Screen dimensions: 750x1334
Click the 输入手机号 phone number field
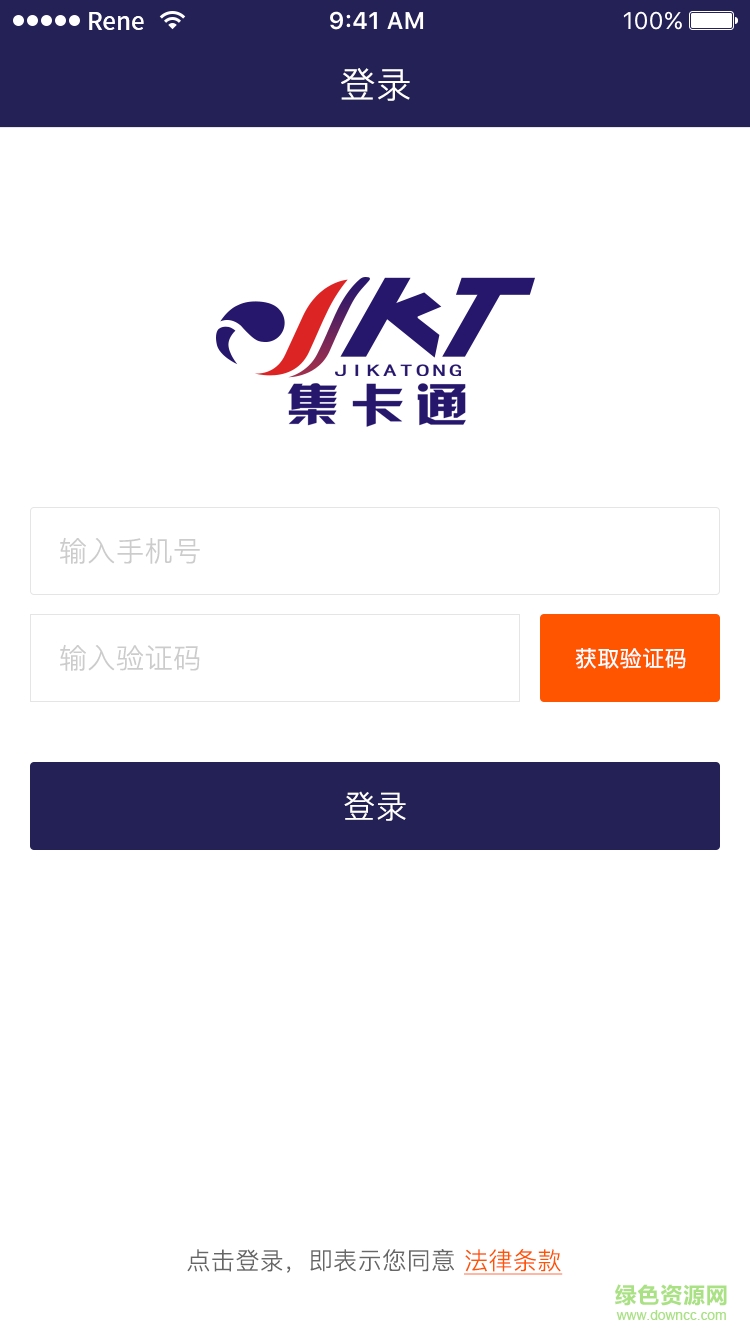coord(375,551)
